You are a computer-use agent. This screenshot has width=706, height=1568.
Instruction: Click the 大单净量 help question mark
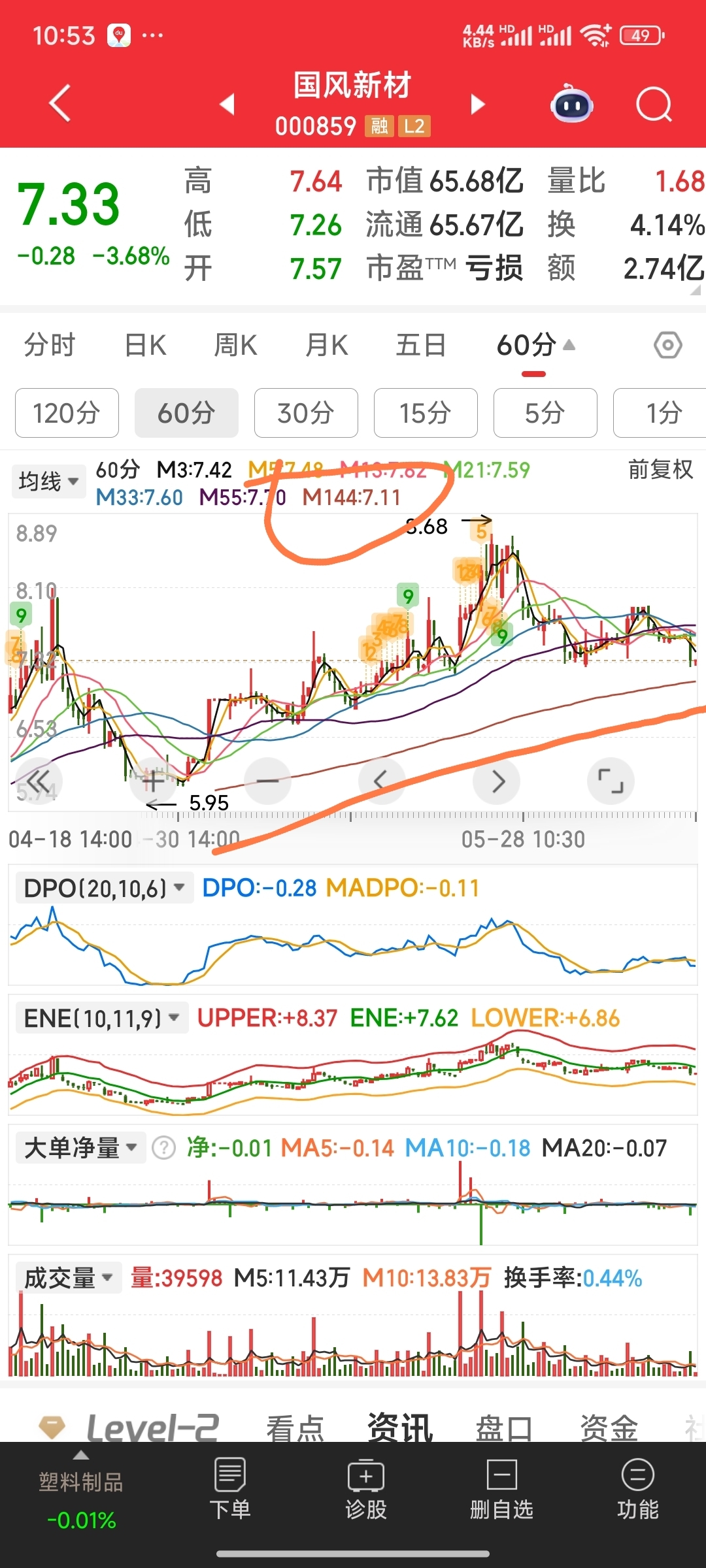point(165,1147)
